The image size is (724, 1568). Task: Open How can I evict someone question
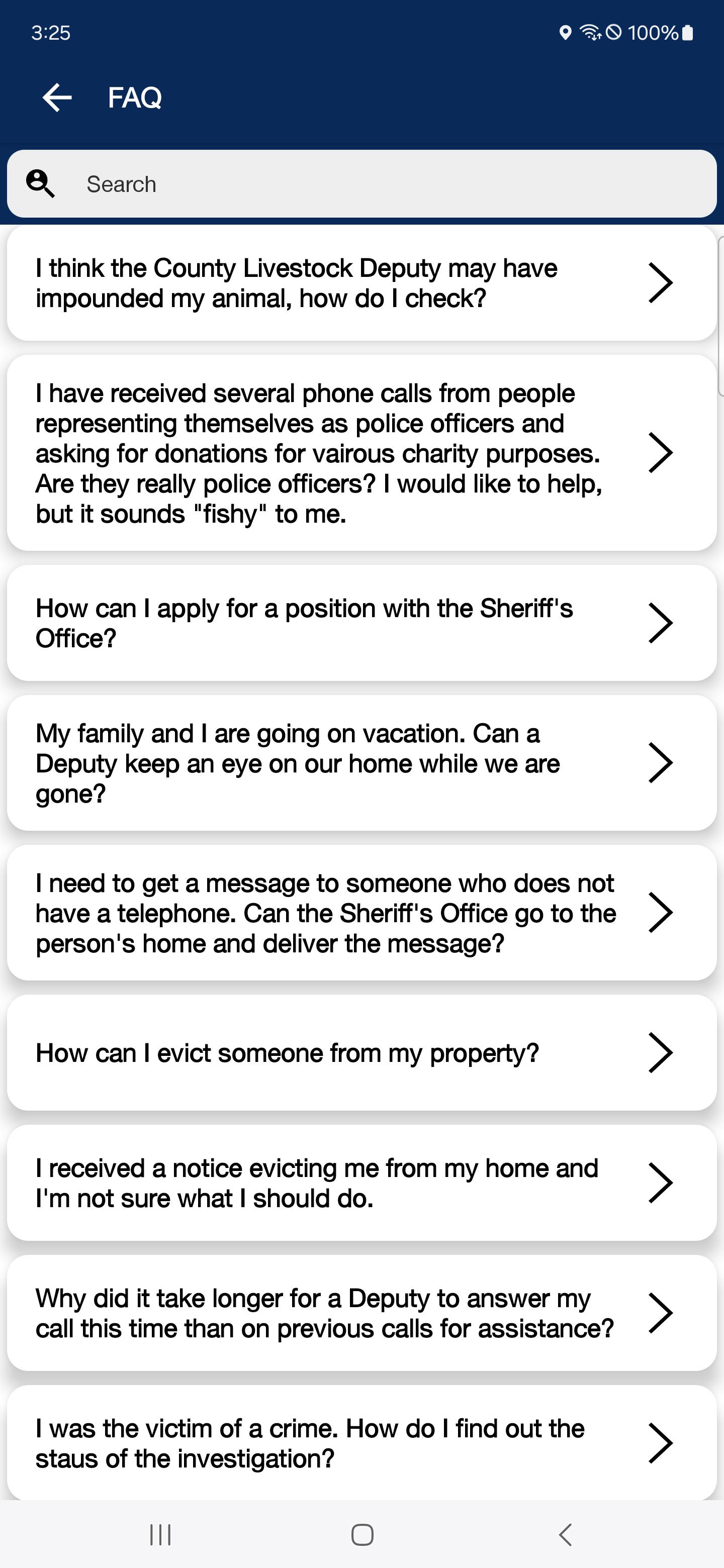click(x=361, y=1053)
